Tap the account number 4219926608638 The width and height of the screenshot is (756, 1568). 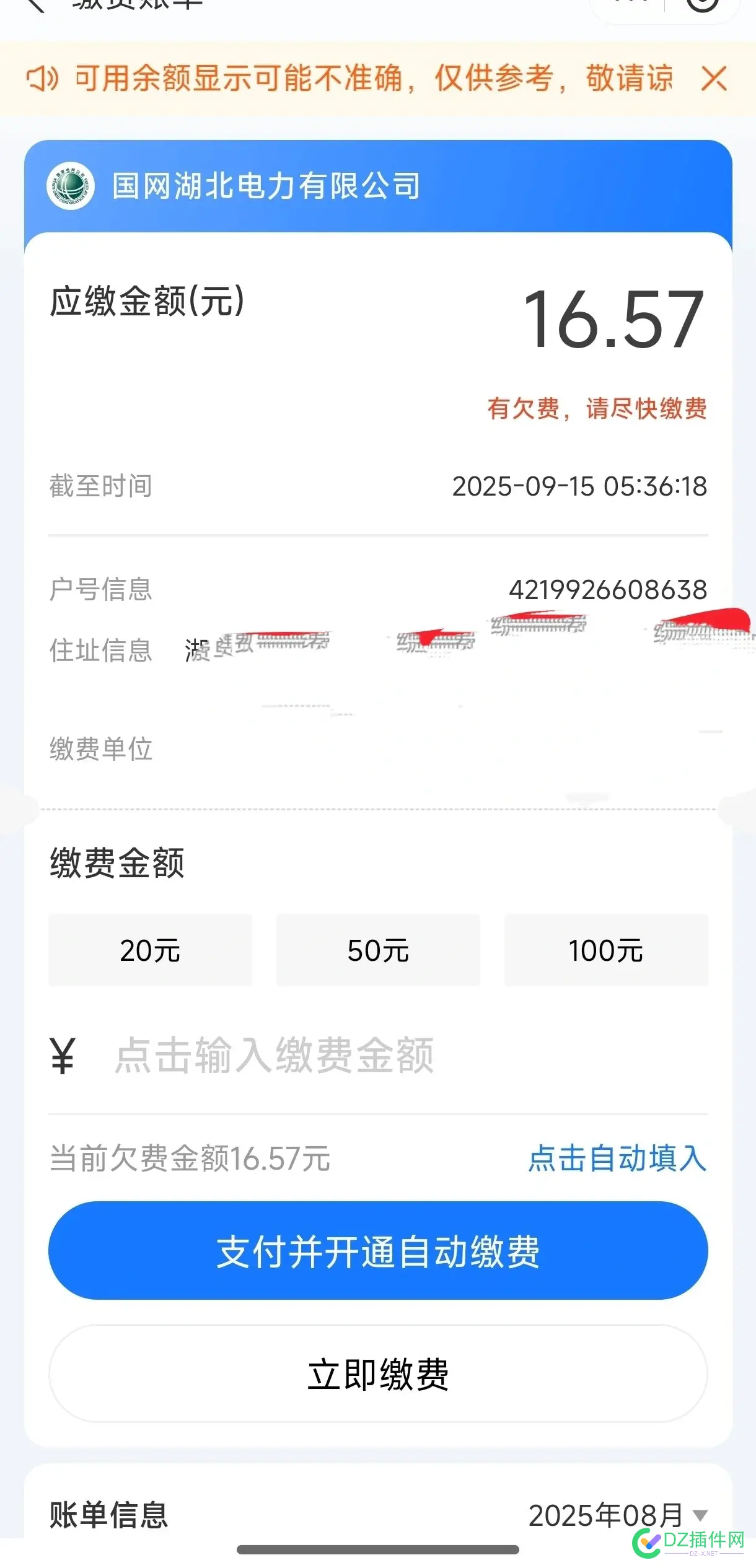tap(610, 590)
